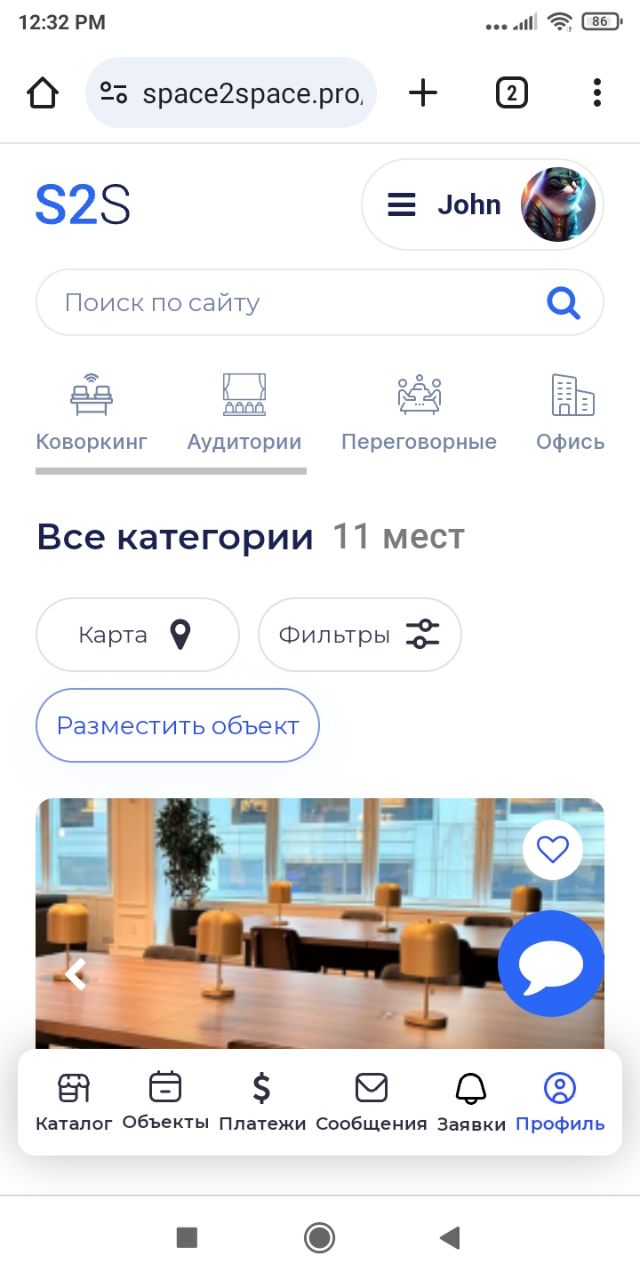Open the browser home page
Image resolution: width=640 pixels, height=1280 pixels.
[43, 93]
